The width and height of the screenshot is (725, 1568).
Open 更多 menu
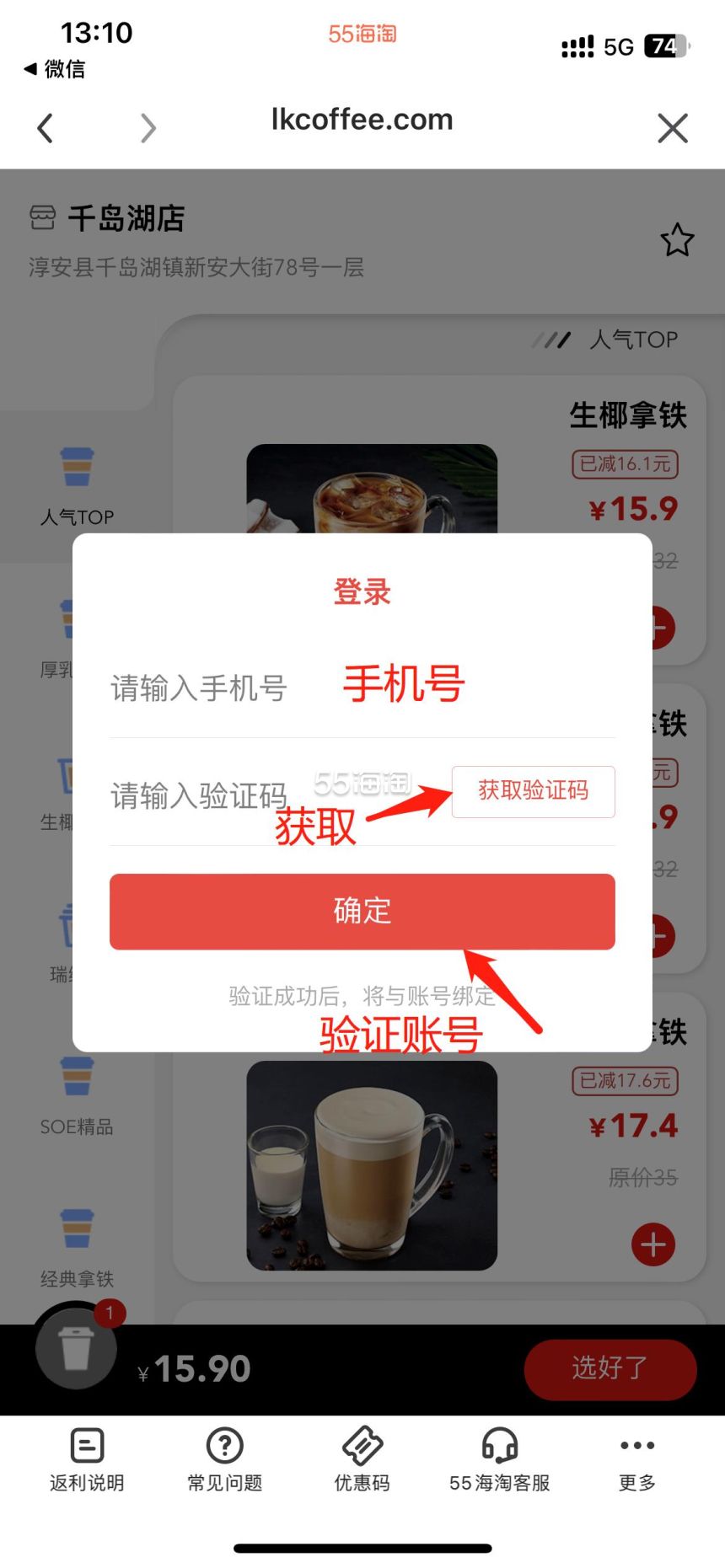point(636,1460)
